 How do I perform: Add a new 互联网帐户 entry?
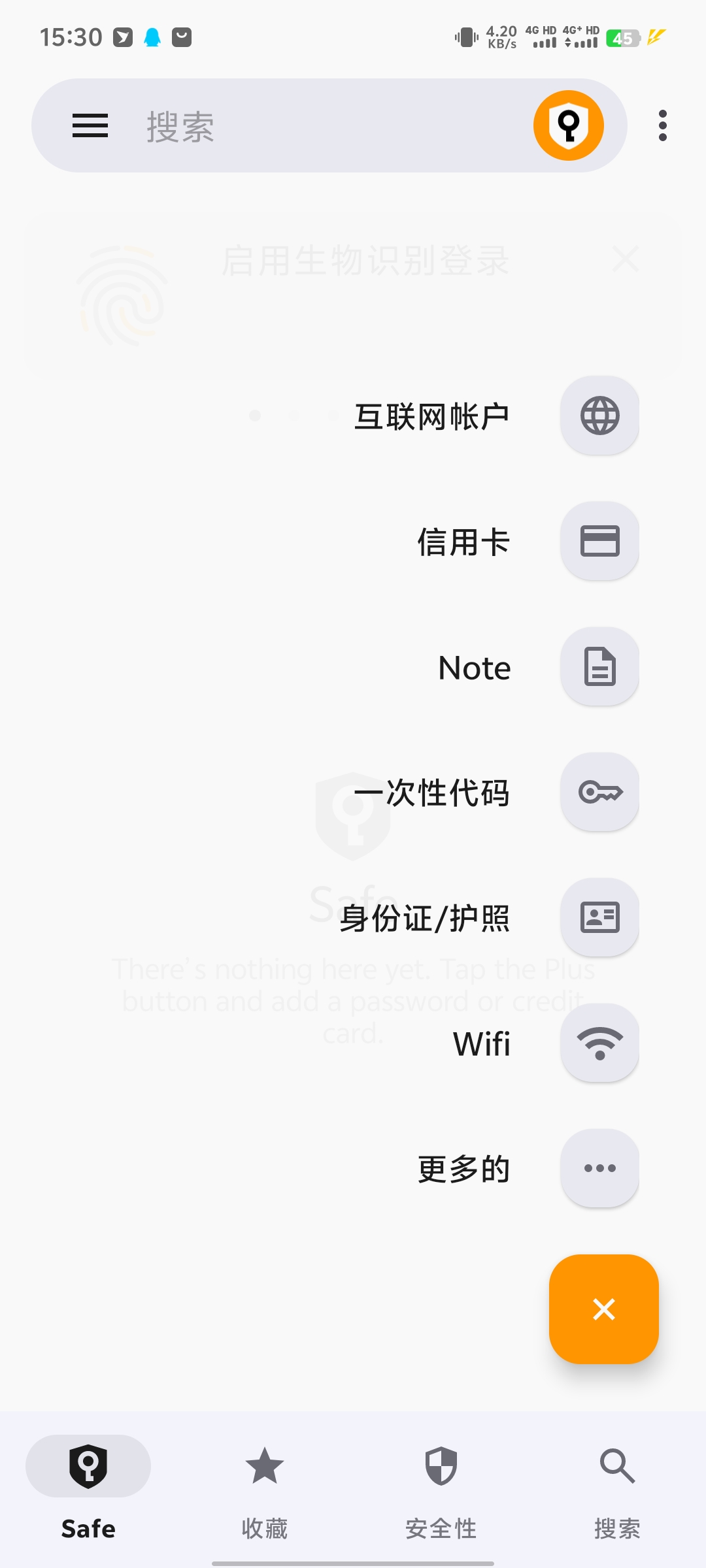point(599,416)
